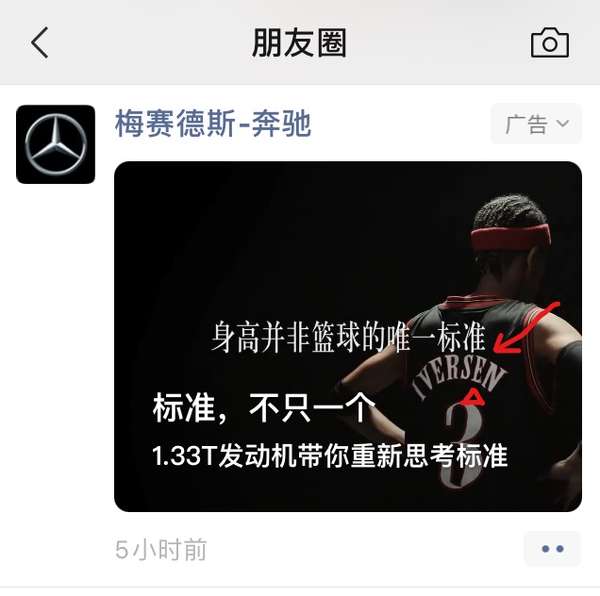Open like and comment options for the ad
Screen dimensions: 600x596
point(552,549)
